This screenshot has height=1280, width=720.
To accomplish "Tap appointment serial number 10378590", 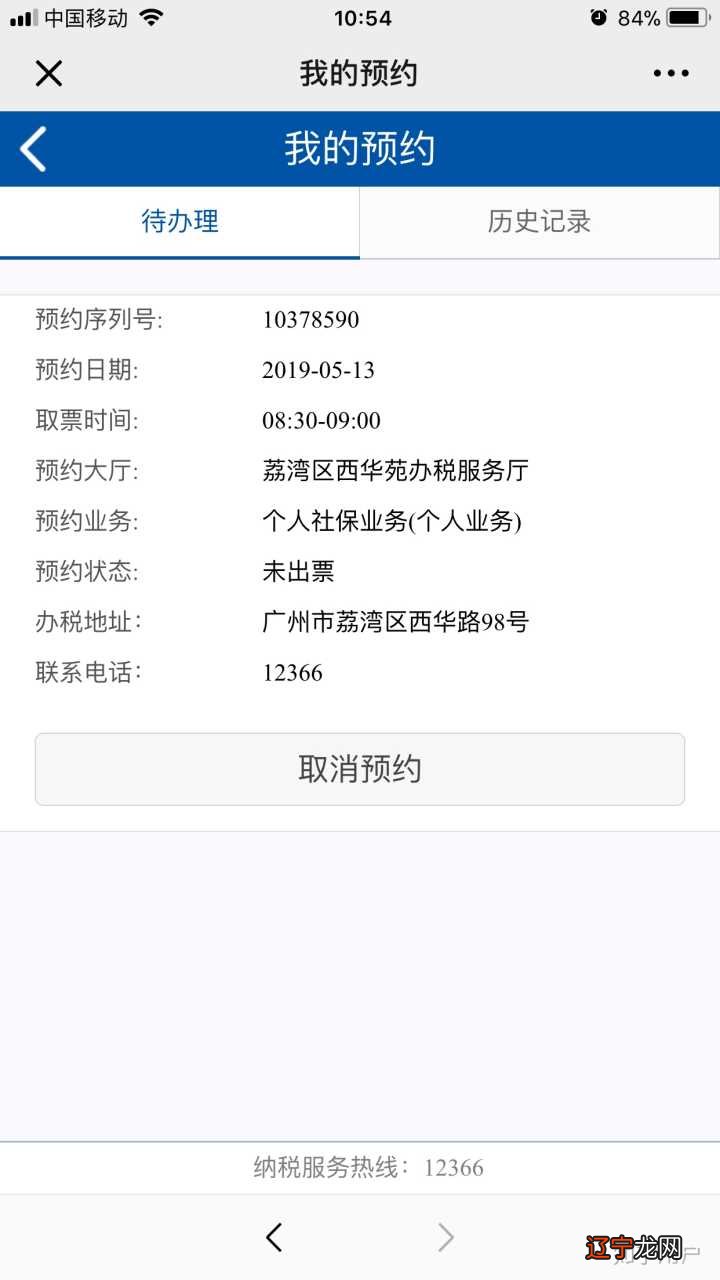I will 312,320.
